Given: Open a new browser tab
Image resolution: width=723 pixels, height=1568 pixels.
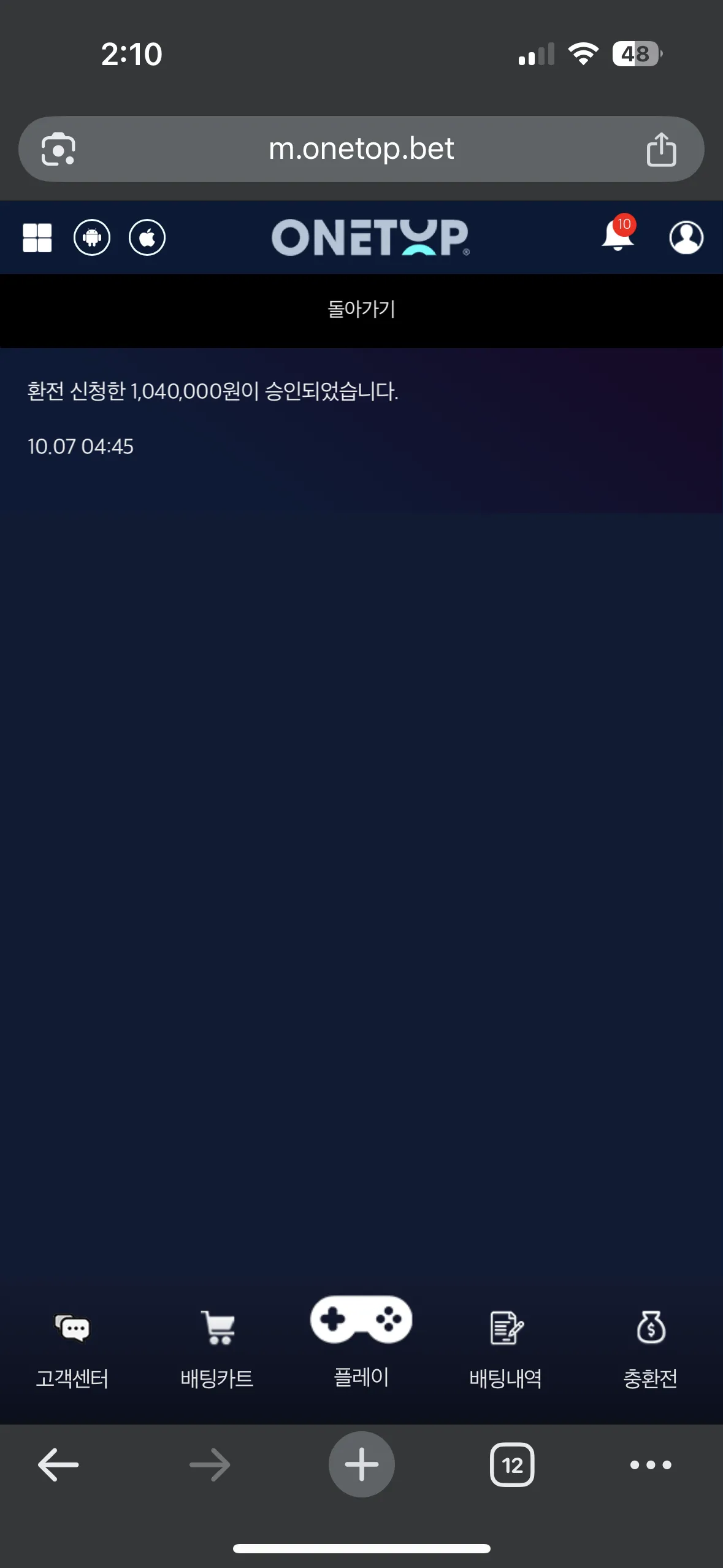Looking at the screenshot, I should [x=362, y=1464].
